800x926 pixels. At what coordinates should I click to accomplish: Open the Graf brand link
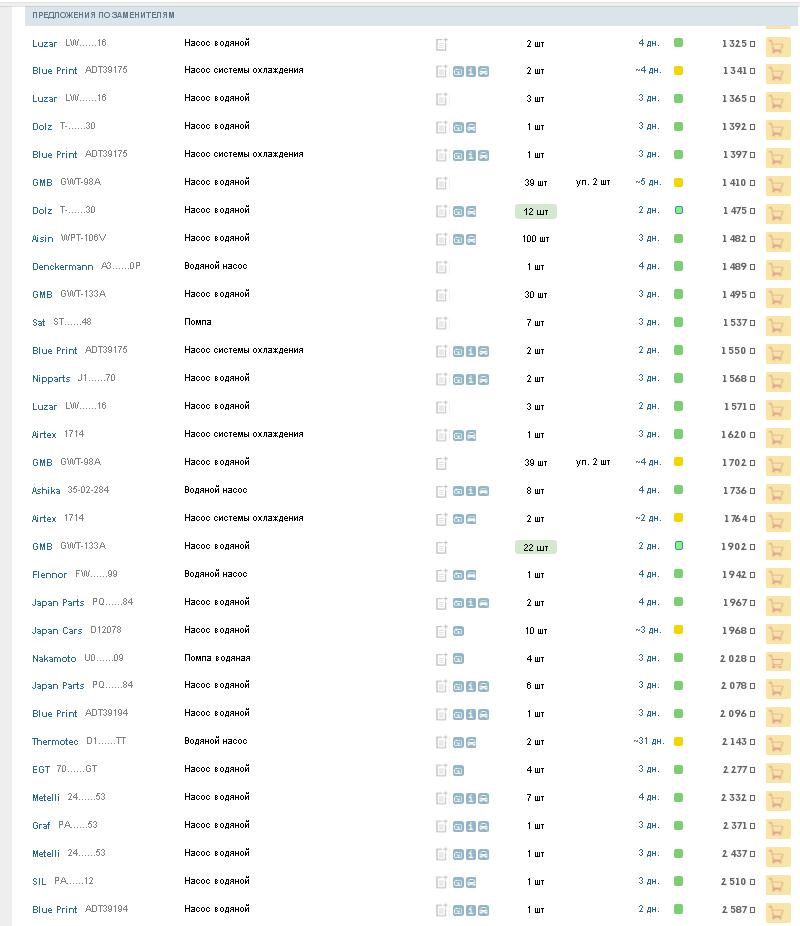pos(41,826)
